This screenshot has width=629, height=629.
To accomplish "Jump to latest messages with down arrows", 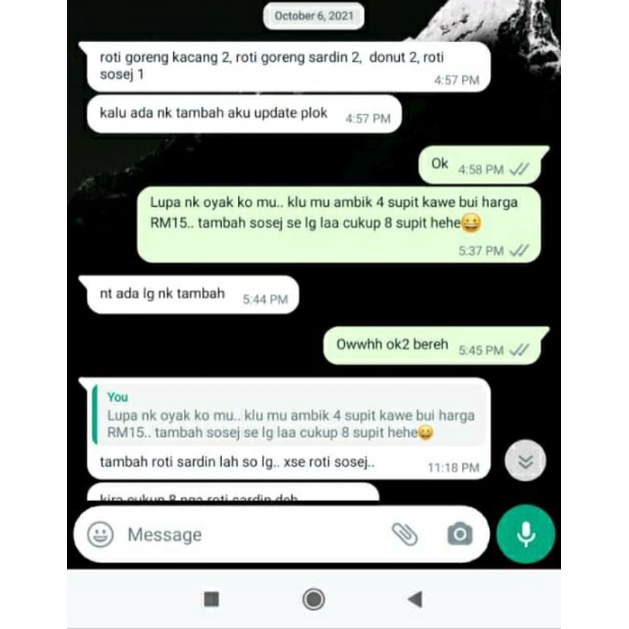I will [x=525, y=461].
